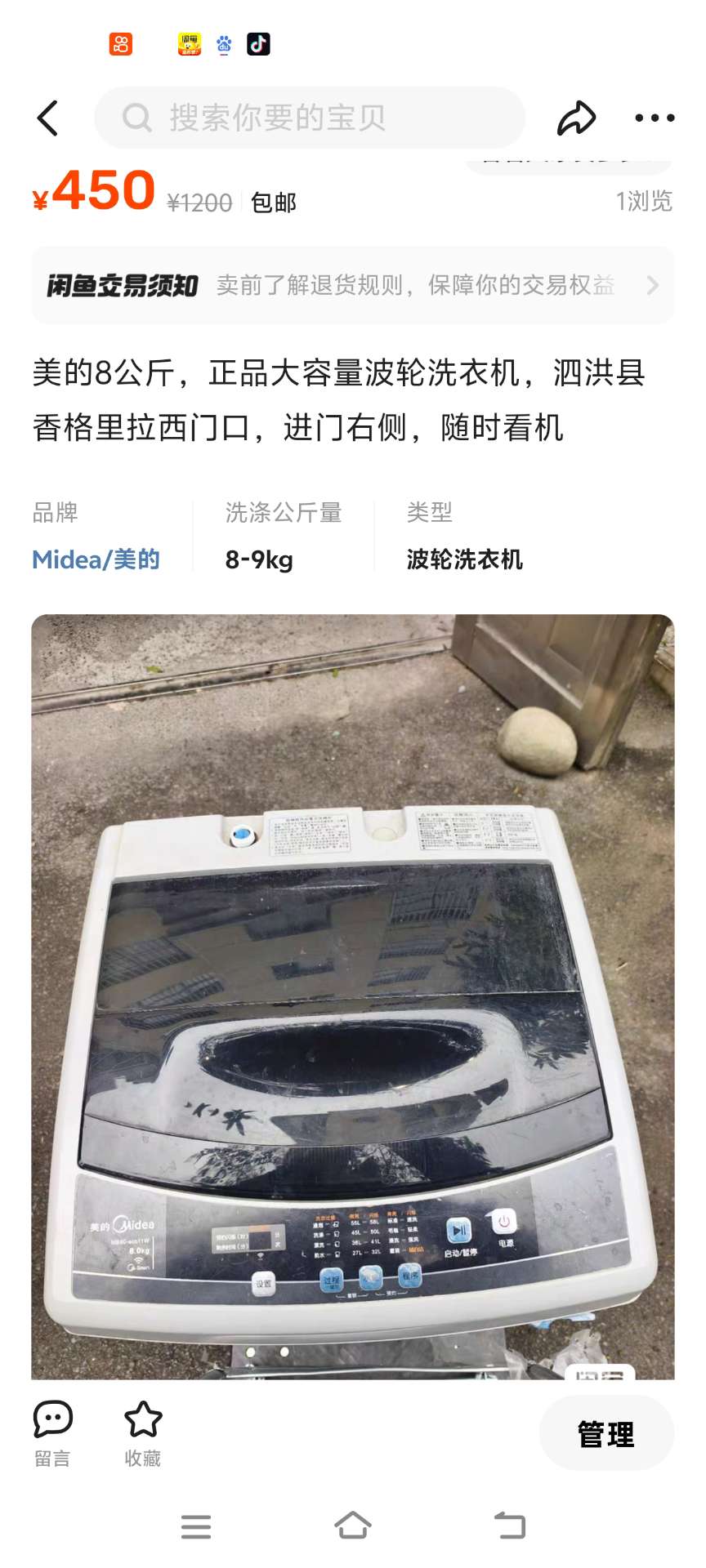Tap the search box 搜索你要的宝贝
Viewport: 706px width, 1568px height.
pos(311,118)
